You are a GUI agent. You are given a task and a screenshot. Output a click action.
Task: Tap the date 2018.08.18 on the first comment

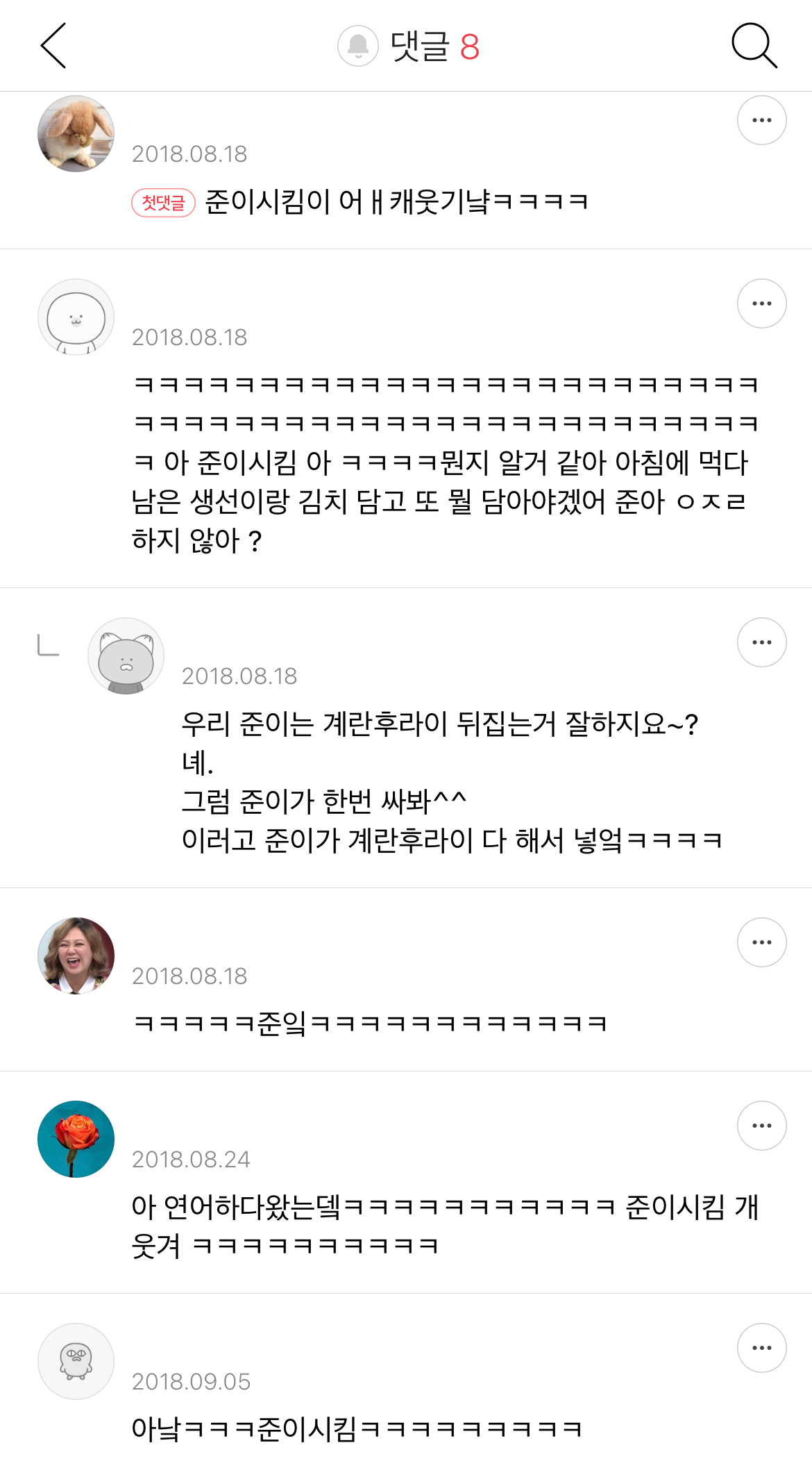[x=189, y=154]
